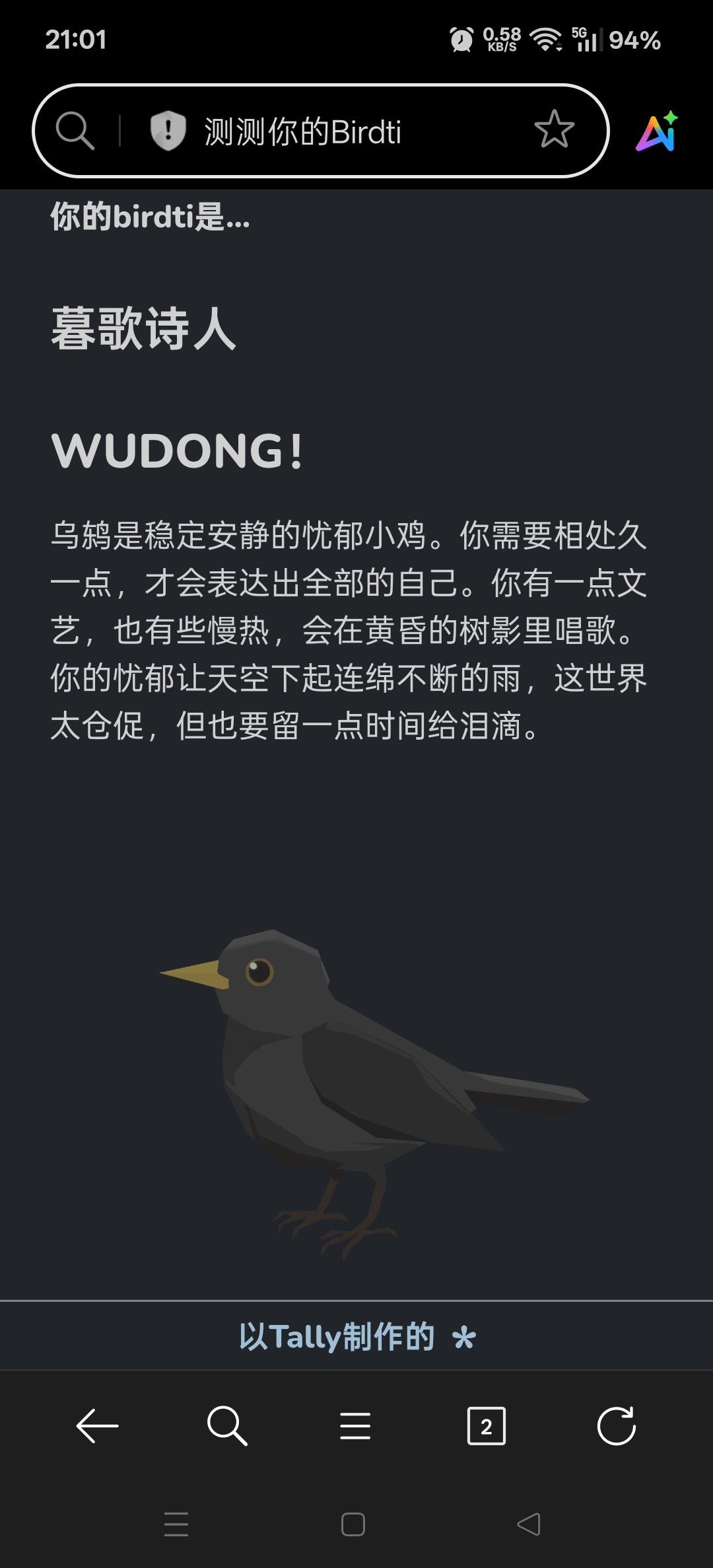Reload the current page
Viewport: 713px width, 1568px height.
pos(616,1426)
